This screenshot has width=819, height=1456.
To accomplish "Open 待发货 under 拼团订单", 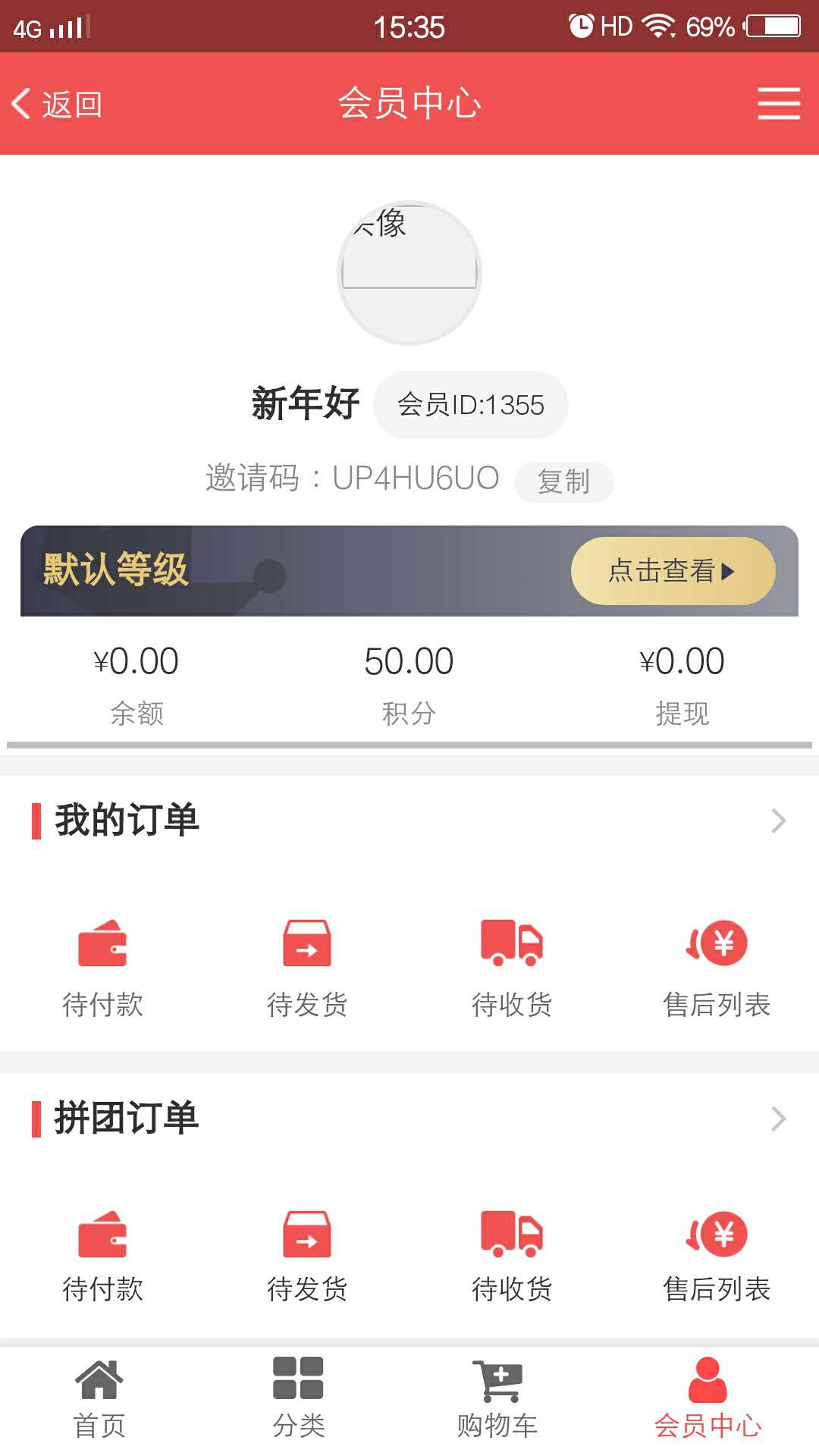I will 307,1255.
